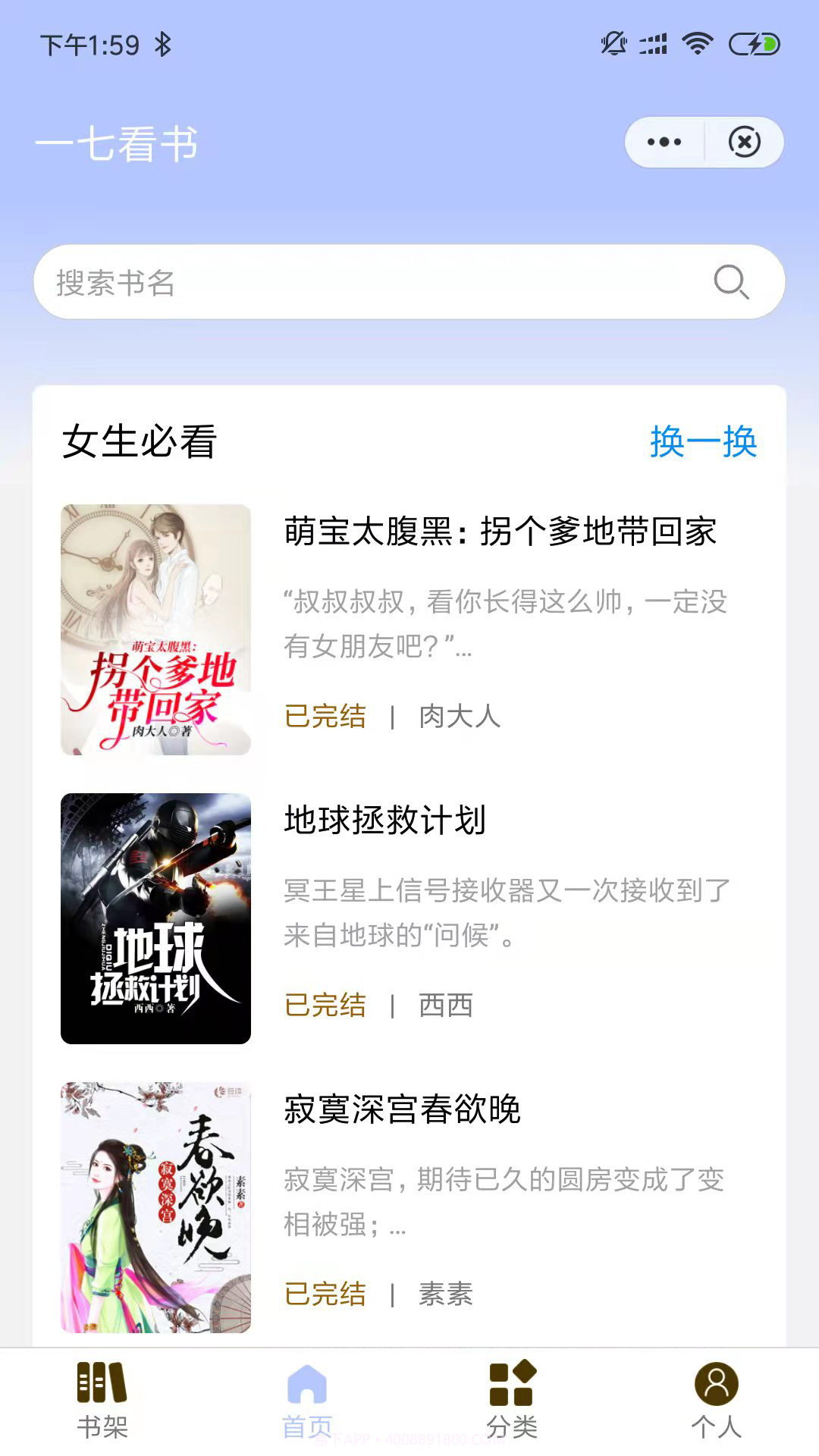Tap the 地球拯救计划 cover thumbnail
The image size is (819, 1456).
pyautogui.click(x=155, y=915)
